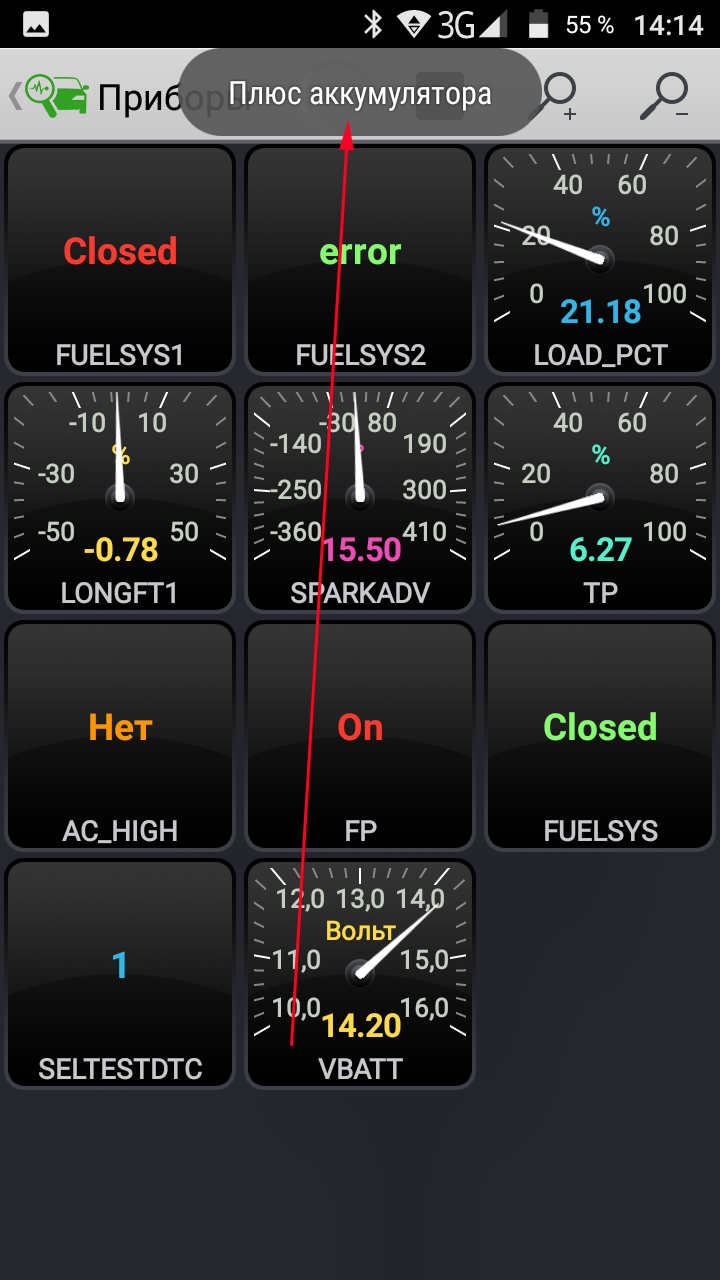Open the FUELSYS1 gauge tile
Image resolution: width=720 pixels, height=1280 pixels.
[120, 260]
